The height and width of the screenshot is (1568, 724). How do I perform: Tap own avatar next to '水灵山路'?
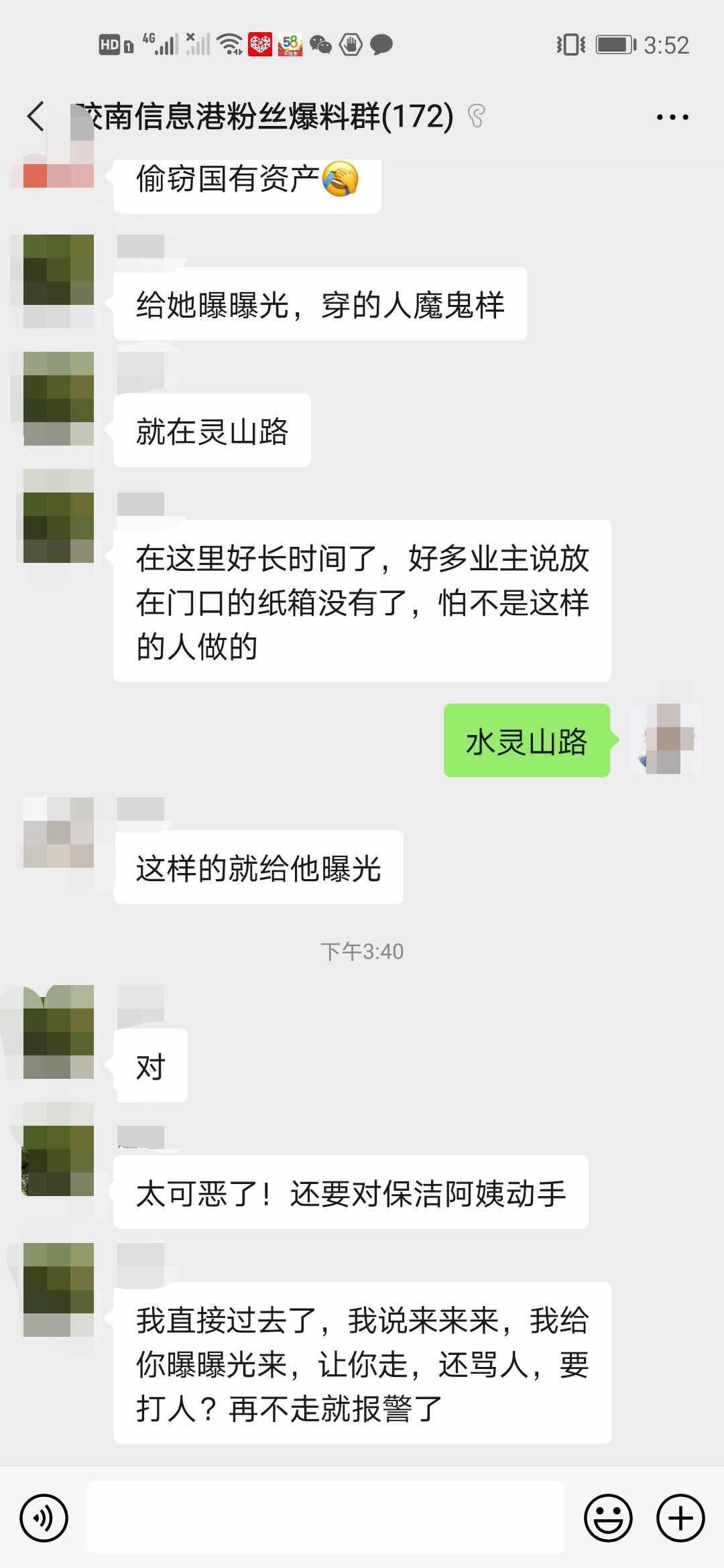tap(666, 739)
